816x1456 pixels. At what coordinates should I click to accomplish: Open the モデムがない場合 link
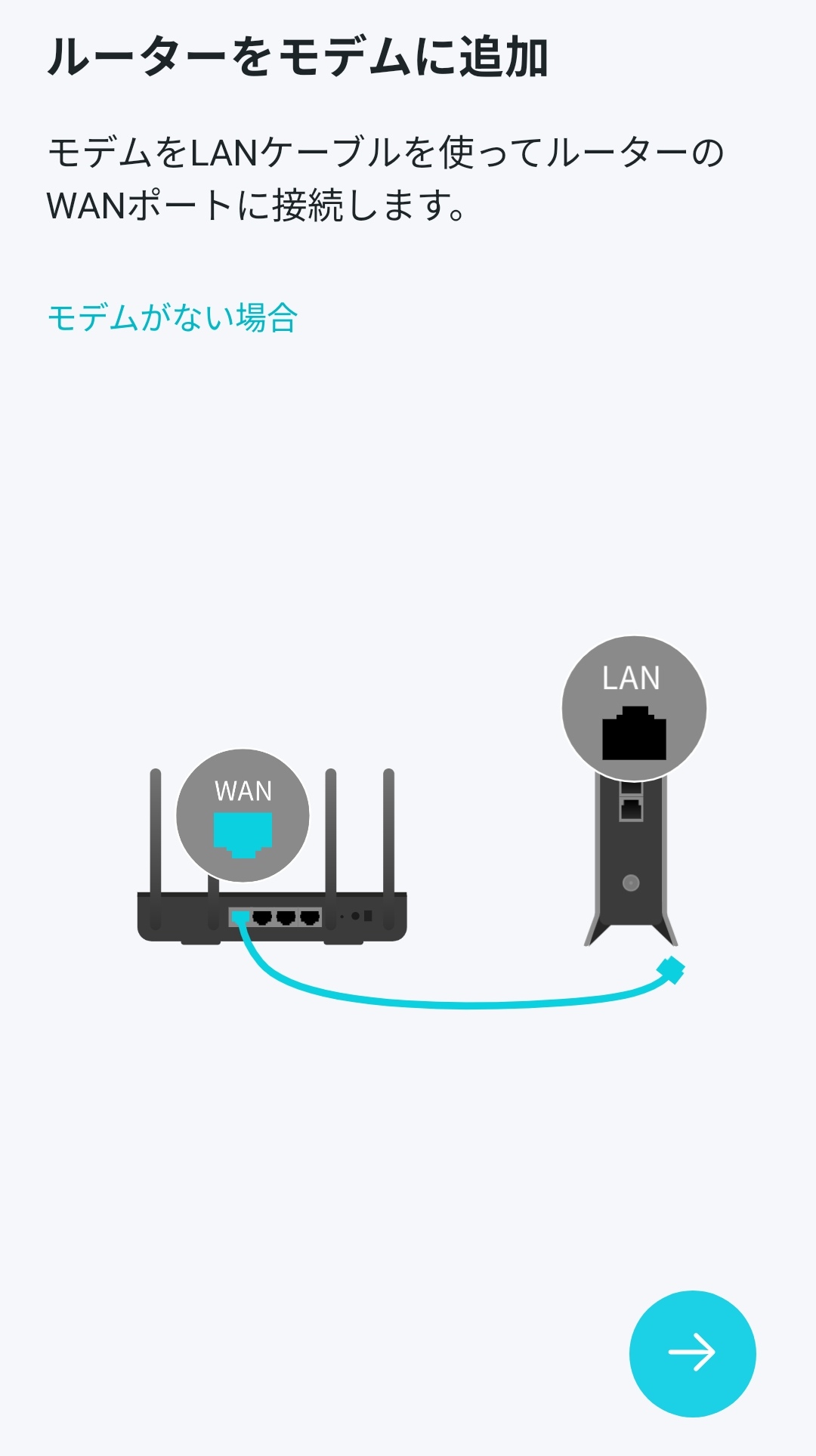[172, 317]
